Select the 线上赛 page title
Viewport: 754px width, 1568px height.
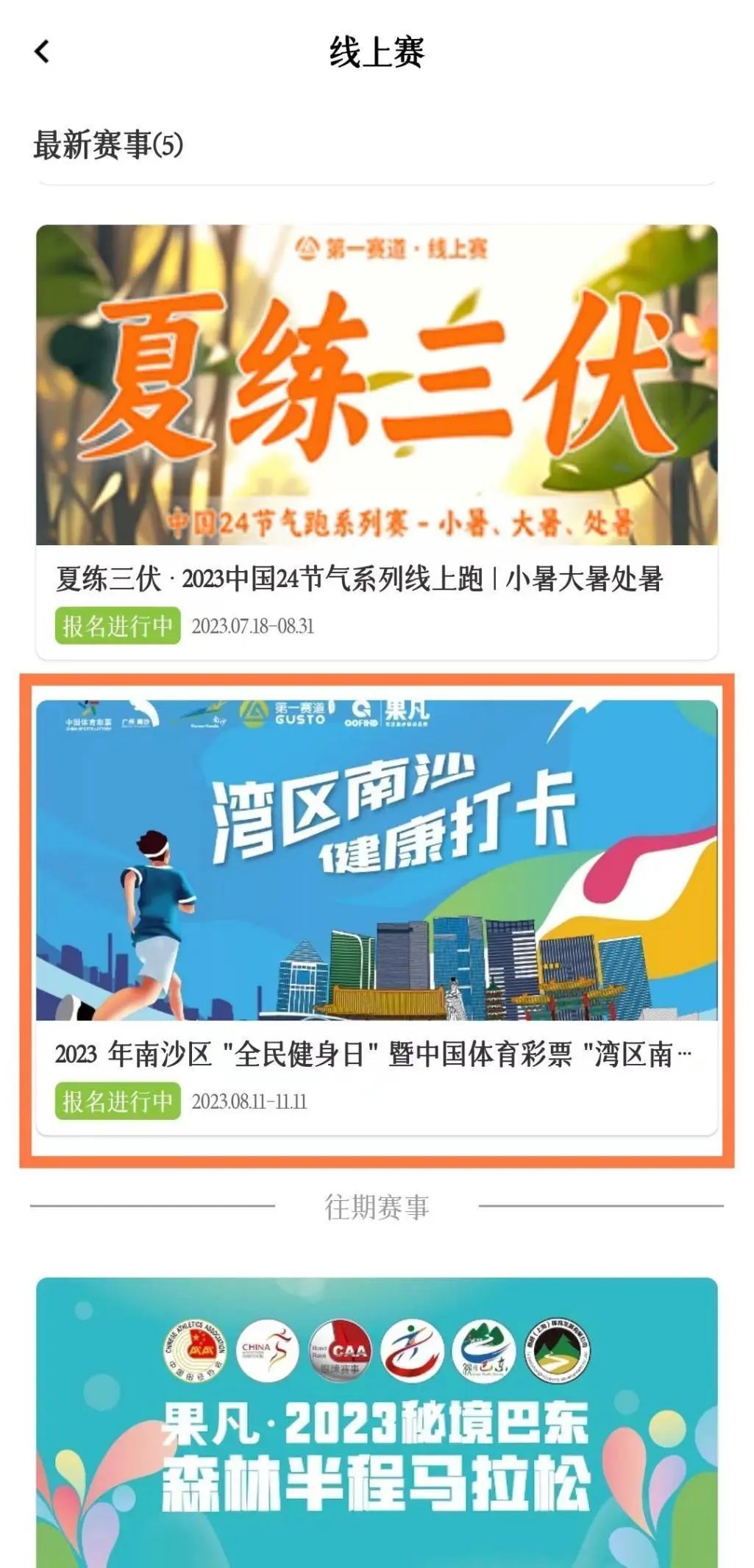coord(377,52)
